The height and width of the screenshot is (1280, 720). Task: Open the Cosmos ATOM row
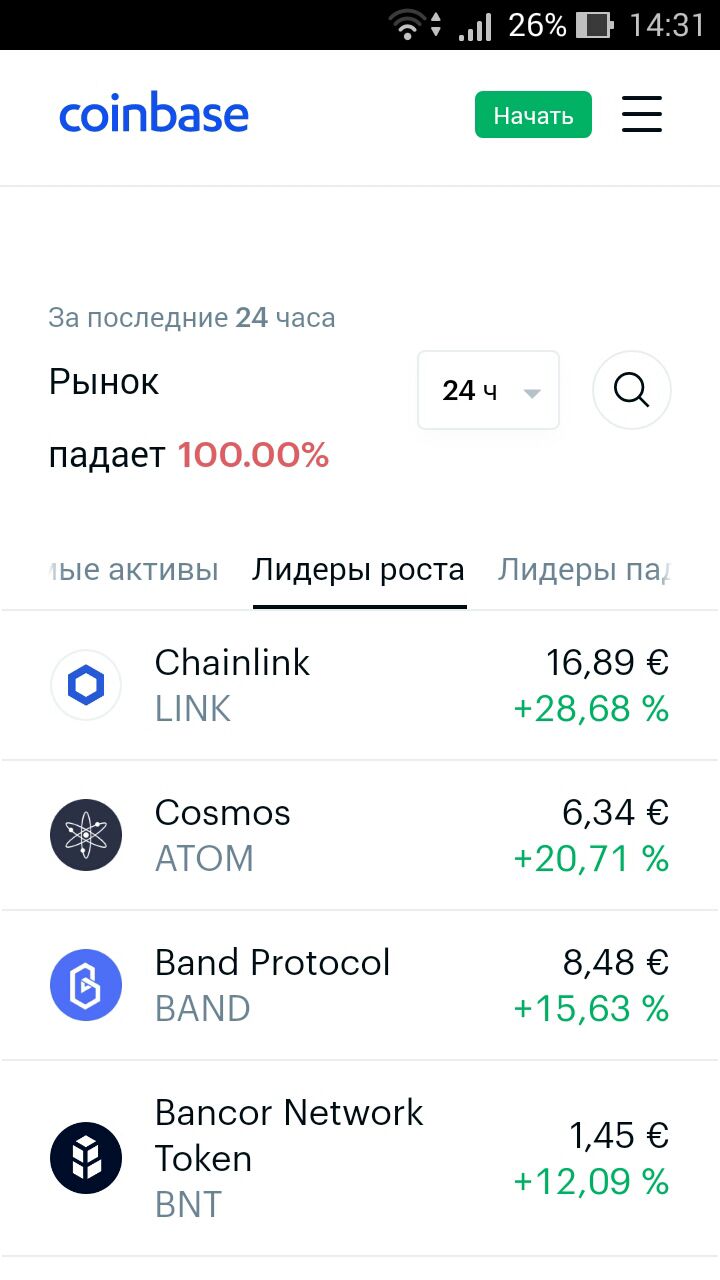[x=360, y=835]
